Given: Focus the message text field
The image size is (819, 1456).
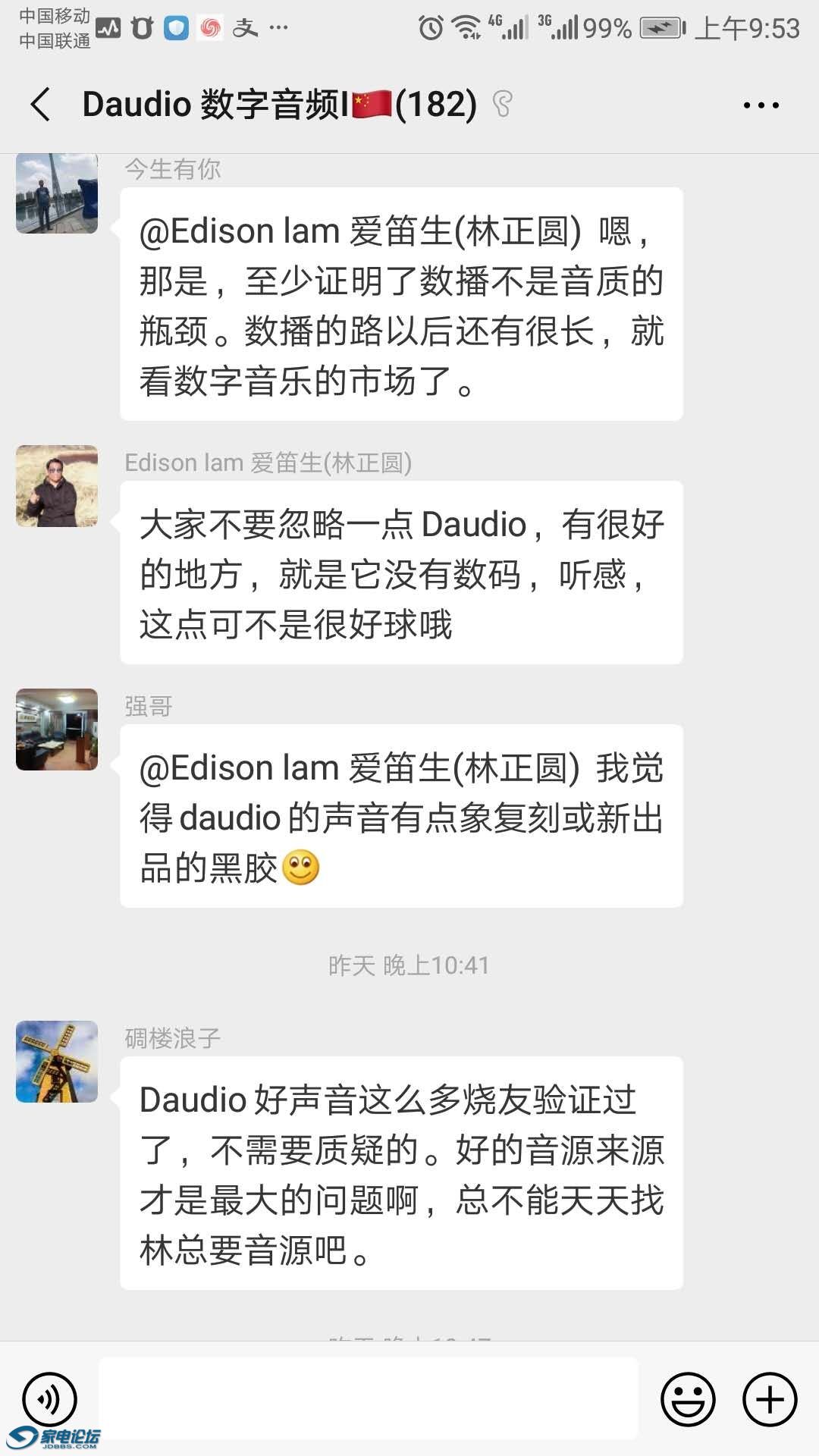Looking at the screenshot, I should pos(368,1398).
